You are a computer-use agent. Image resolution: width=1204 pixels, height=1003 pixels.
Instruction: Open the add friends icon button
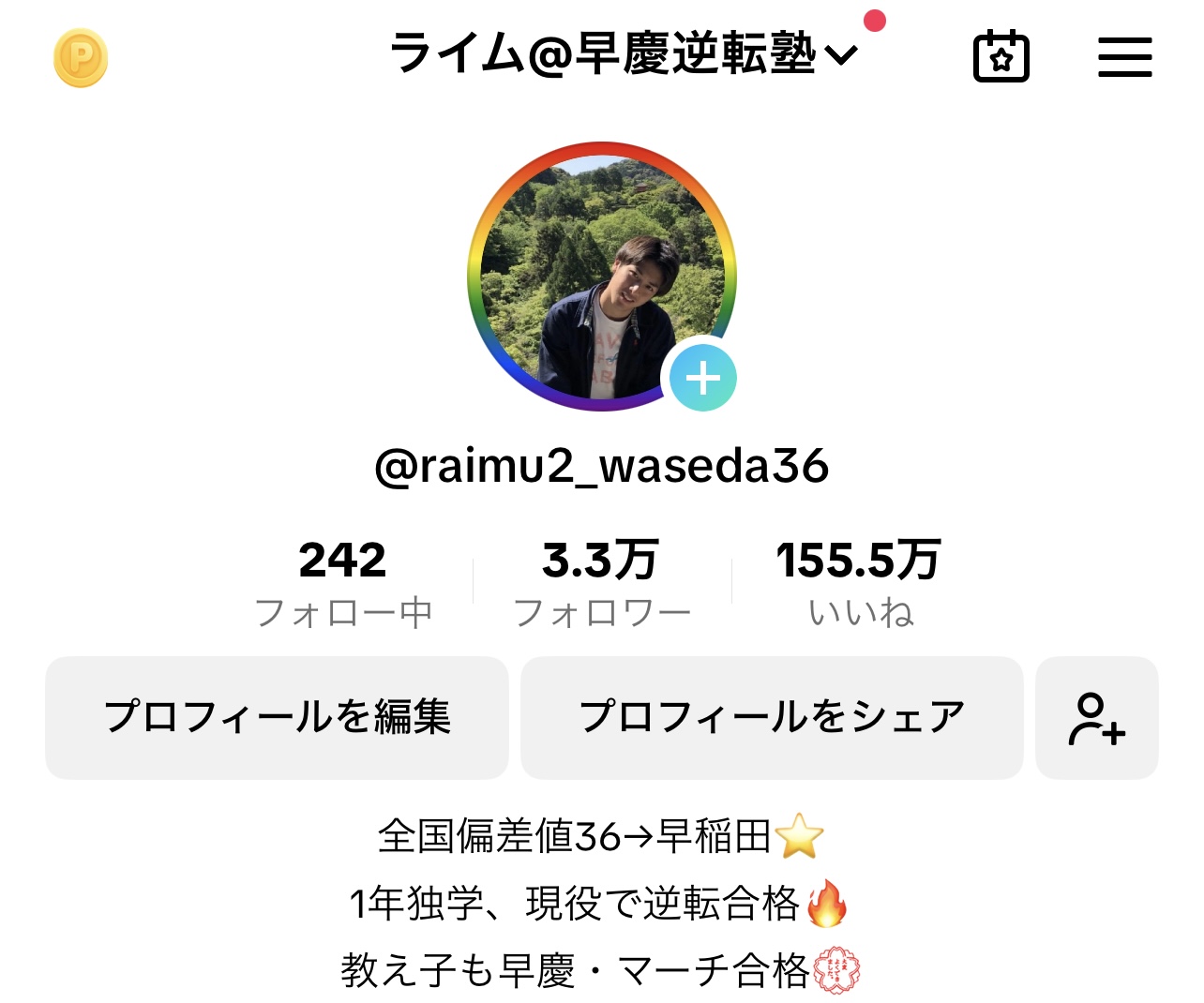(1096, 717)
